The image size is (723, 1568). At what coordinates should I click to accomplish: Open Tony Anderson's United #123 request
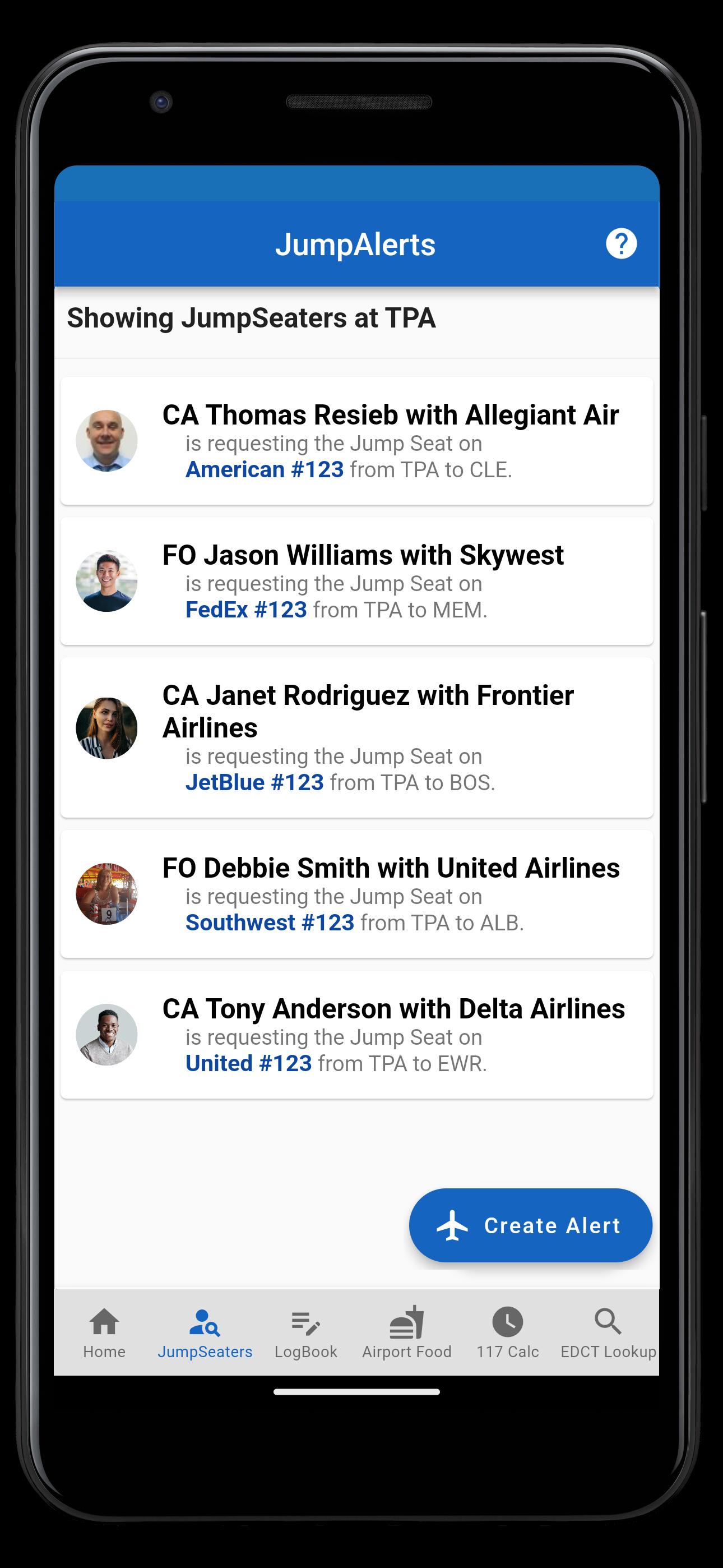356,1034
